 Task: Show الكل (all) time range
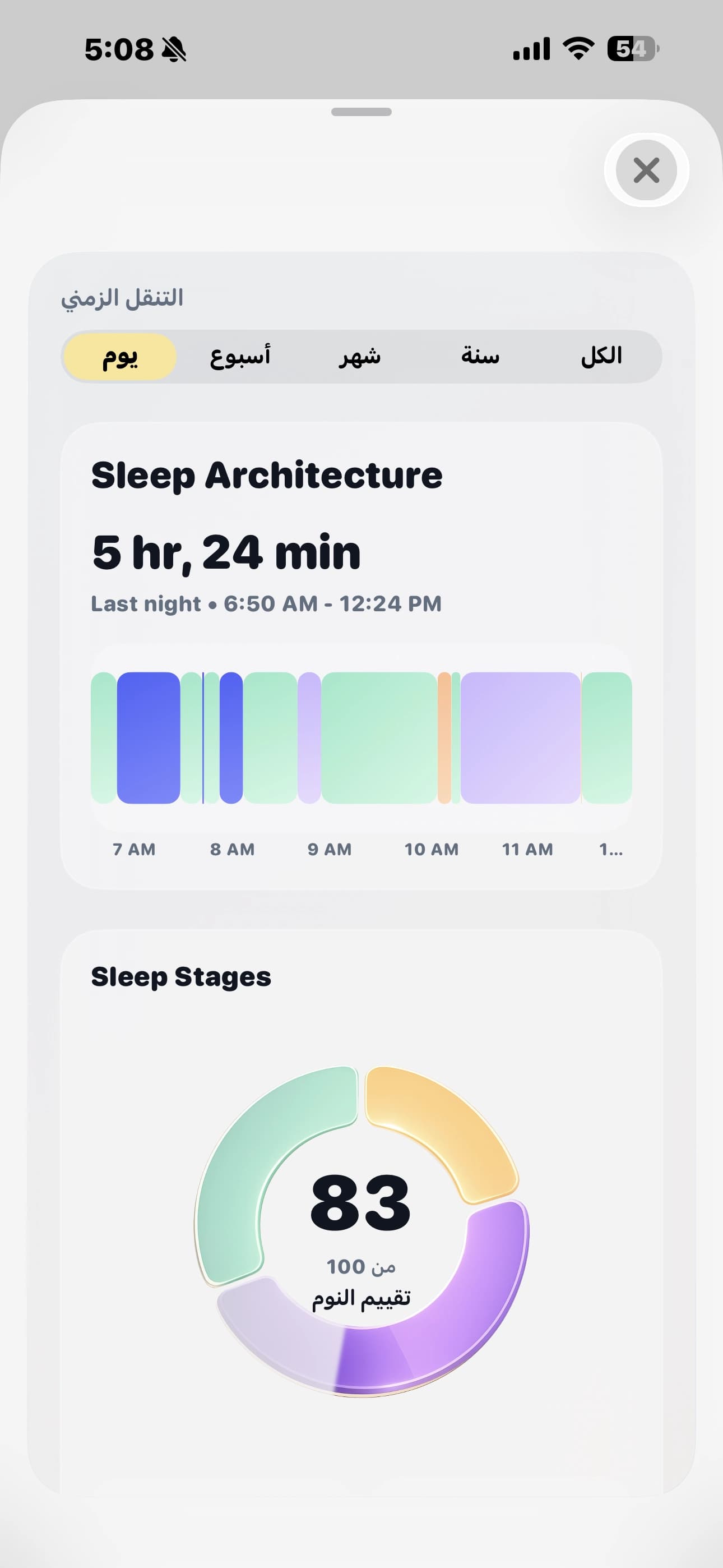coord(601,357)
